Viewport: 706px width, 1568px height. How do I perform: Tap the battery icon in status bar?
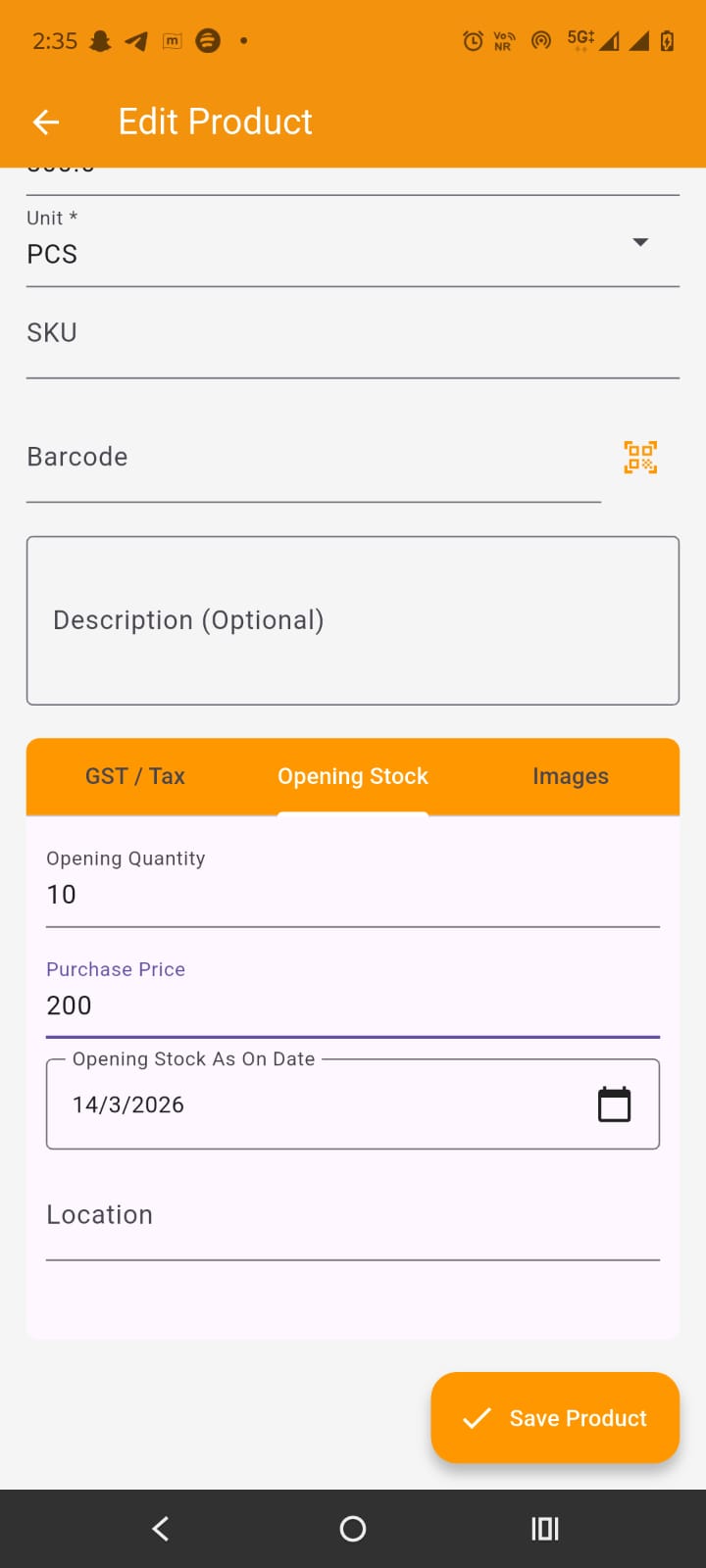point(668,41)
